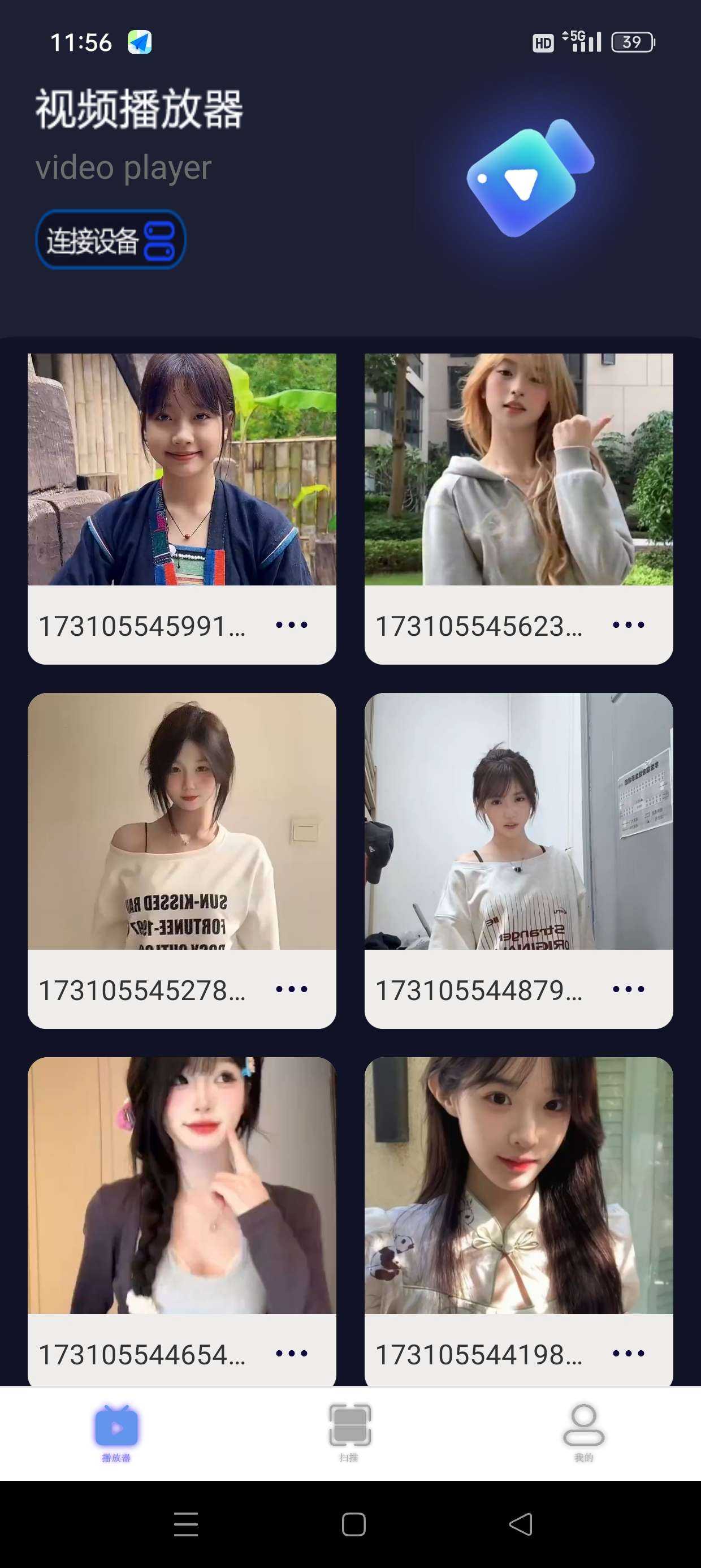Play video 173105544879
Viewport: 701px width, 1568px height.
pos(518,821)
